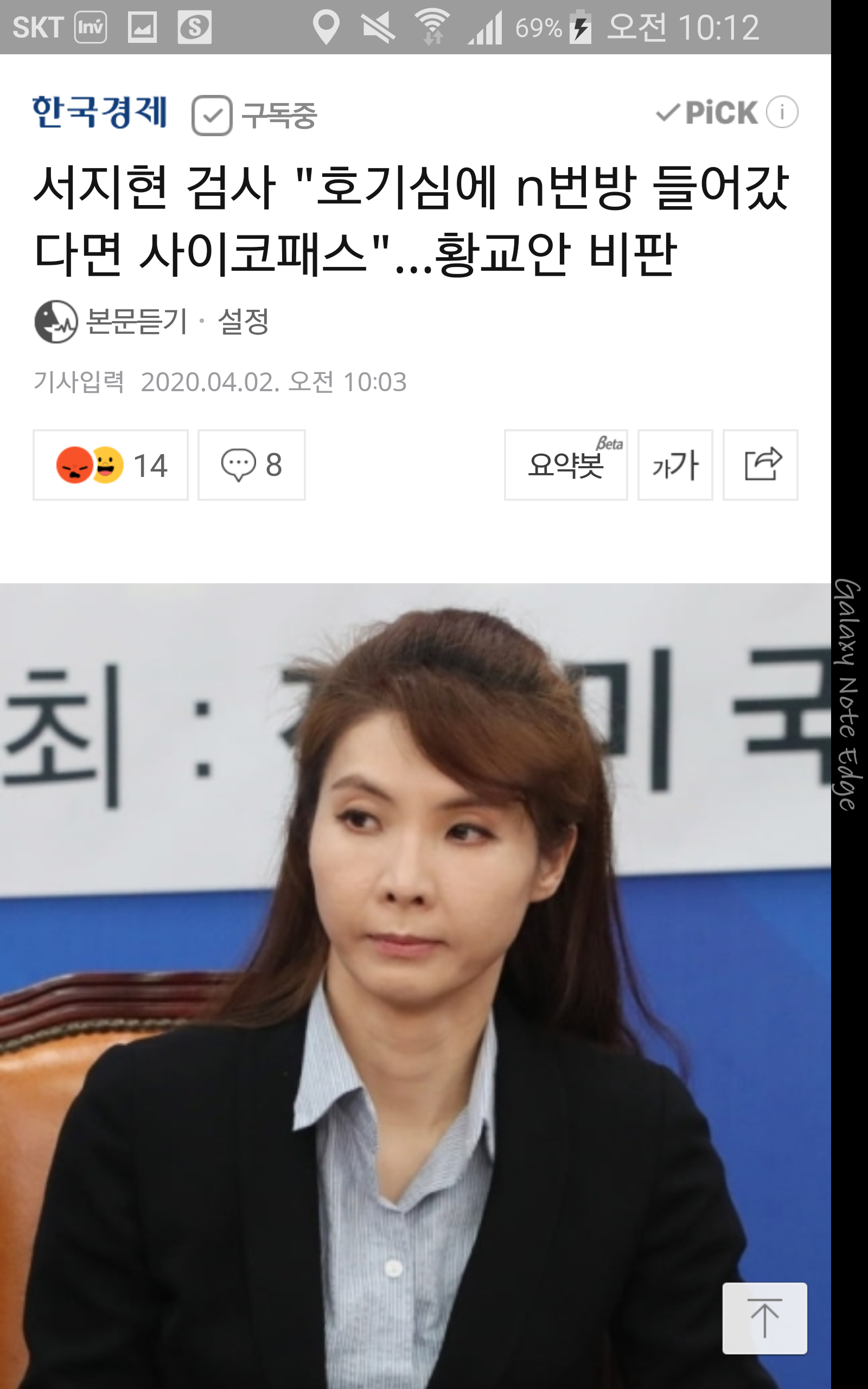868x1389 pixels.
Task: Open the 한국경제 publisher page
Action: (x=99, y=112)
